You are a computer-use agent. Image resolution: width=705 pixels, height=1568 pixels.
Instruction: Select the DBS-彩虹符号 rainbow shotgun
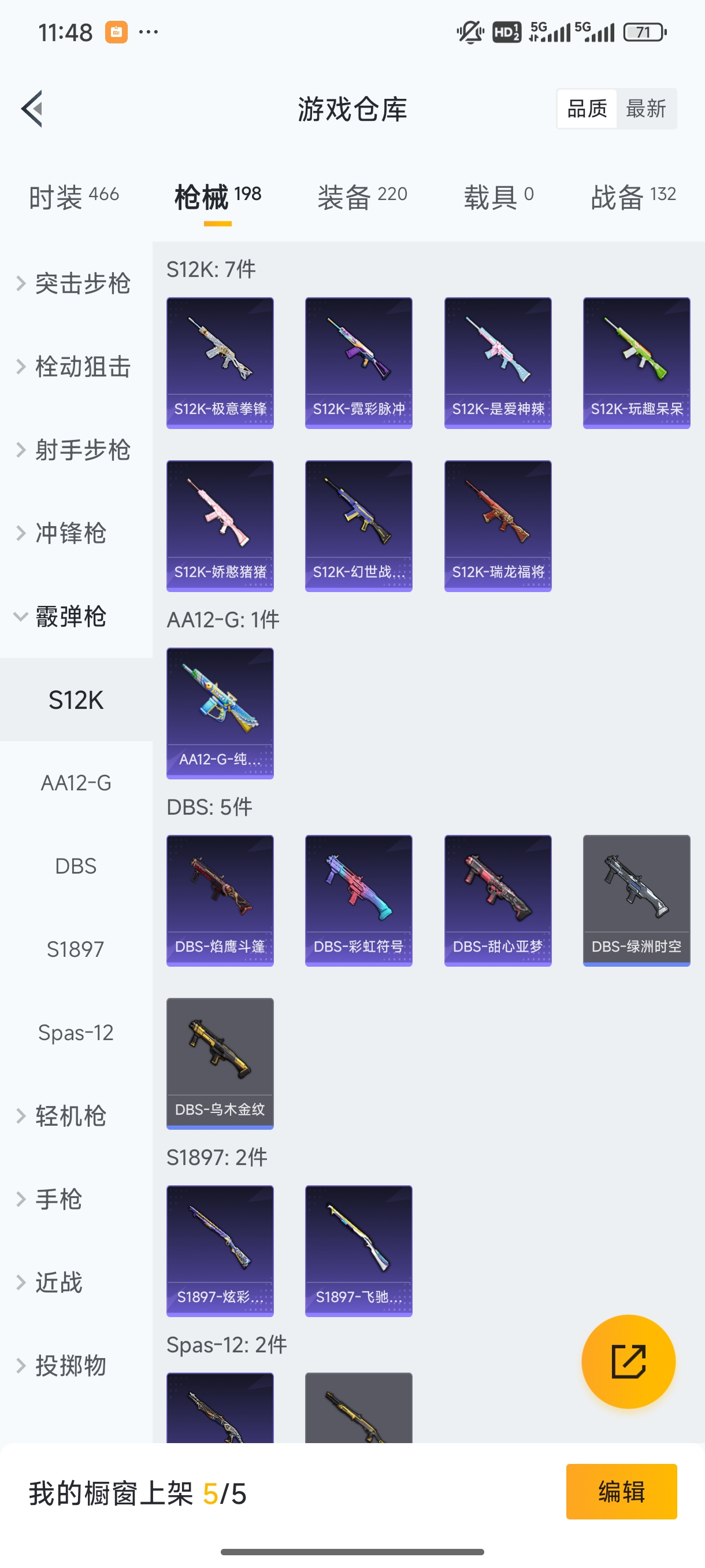(358, 901)
